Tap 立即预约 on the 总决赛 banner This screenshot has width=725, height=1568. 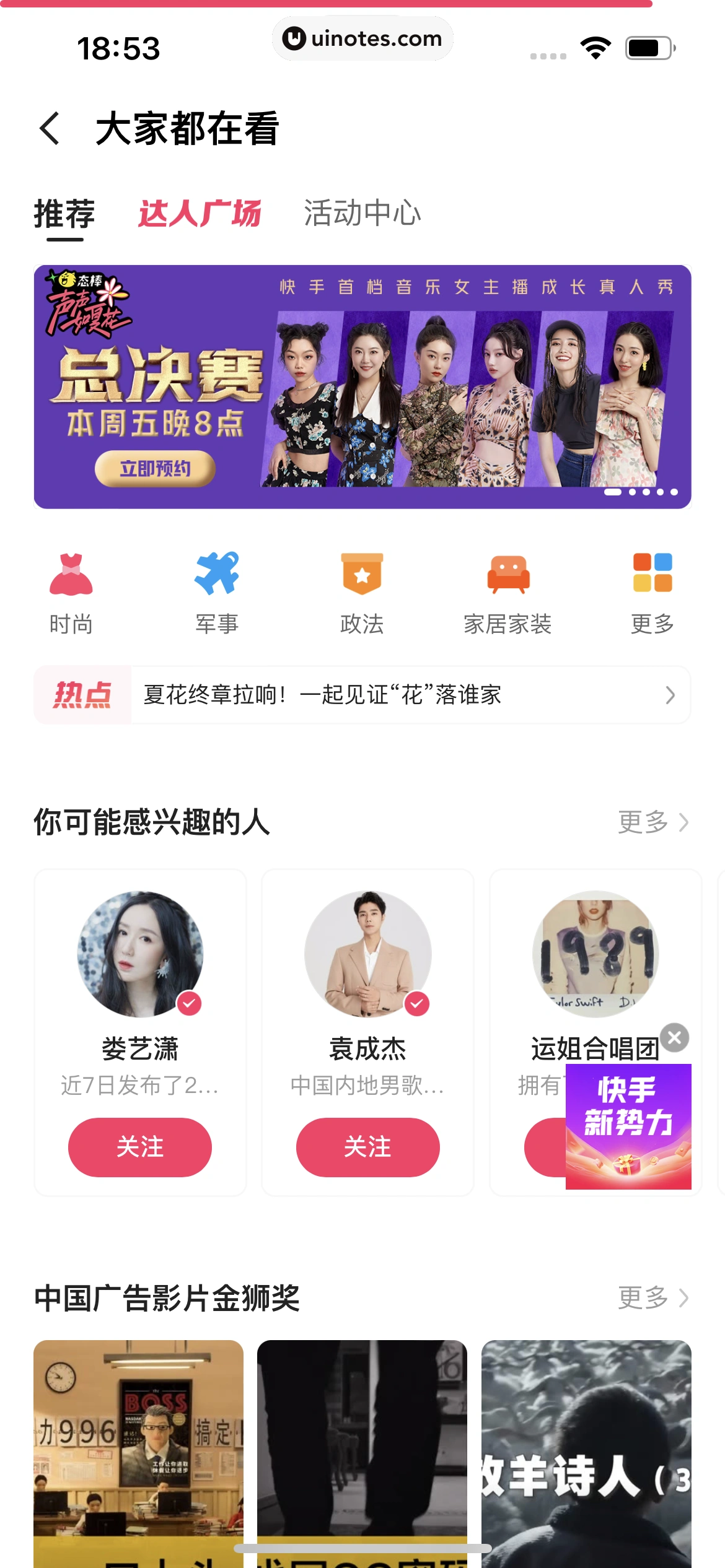(155, 469)
